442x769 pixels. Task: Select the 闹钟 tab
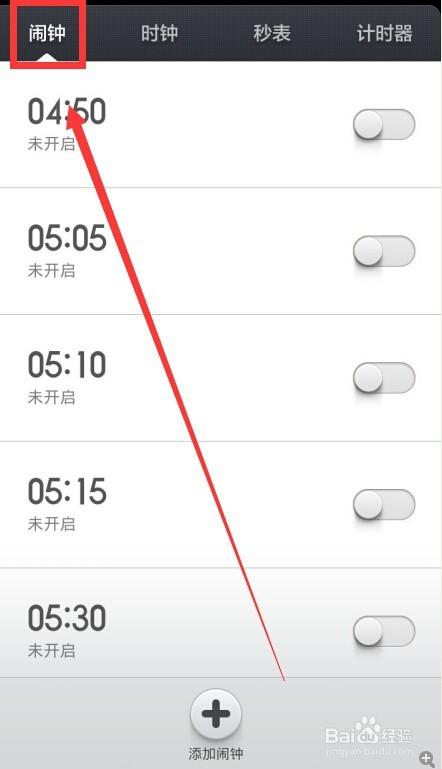tap(47, 33)
